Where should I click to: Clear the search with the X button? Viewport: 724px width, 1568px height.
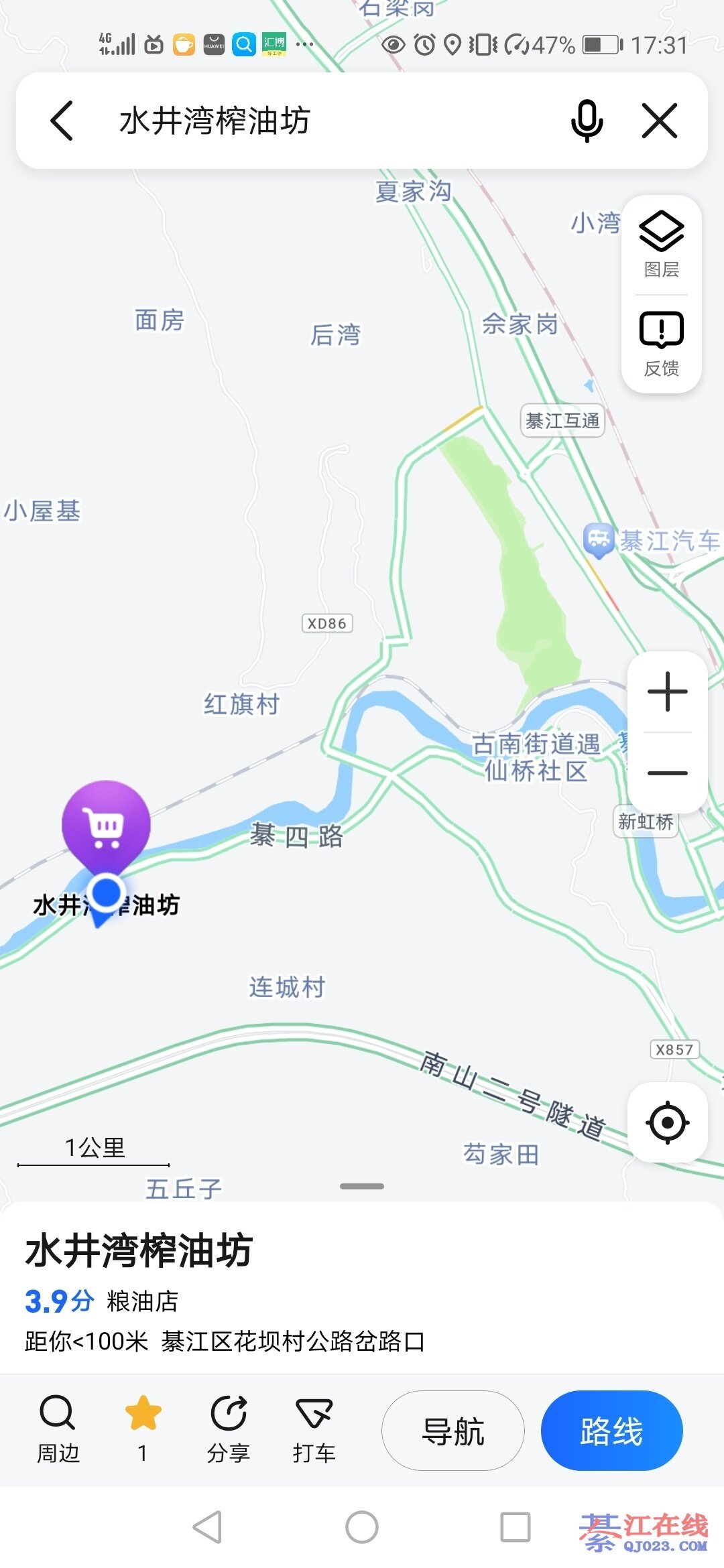[660, 121]
